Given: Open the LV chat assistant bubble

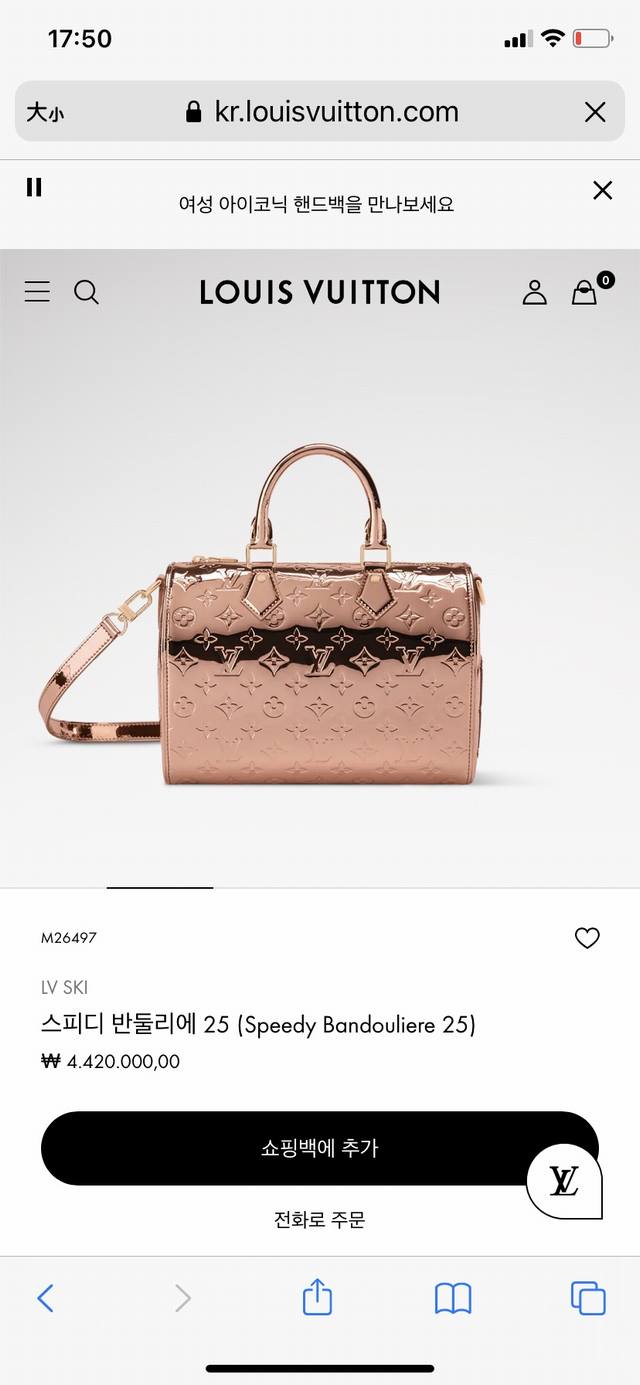Looking at the screenshot, I should (564, 1181).
